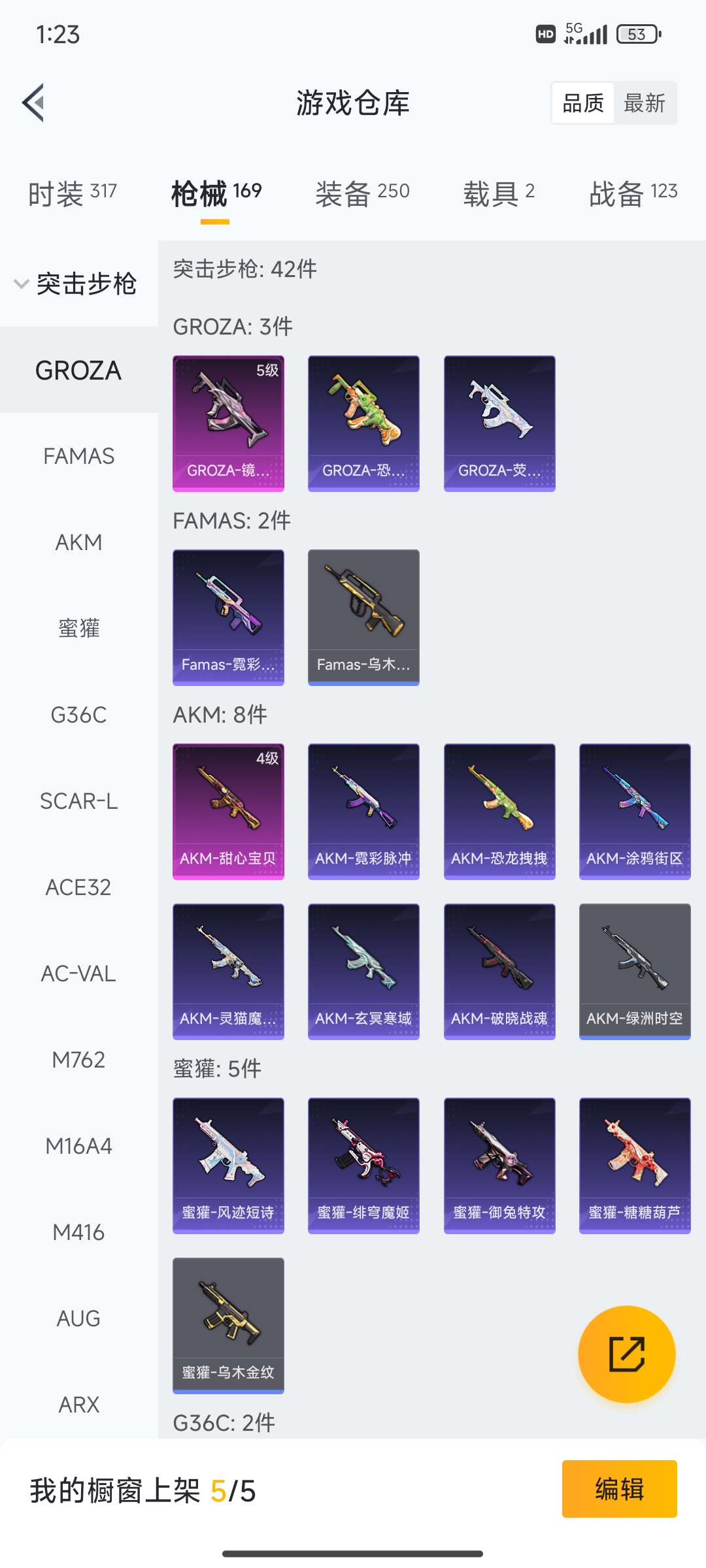Switch to the 战备 tab

tap(633, 193)
